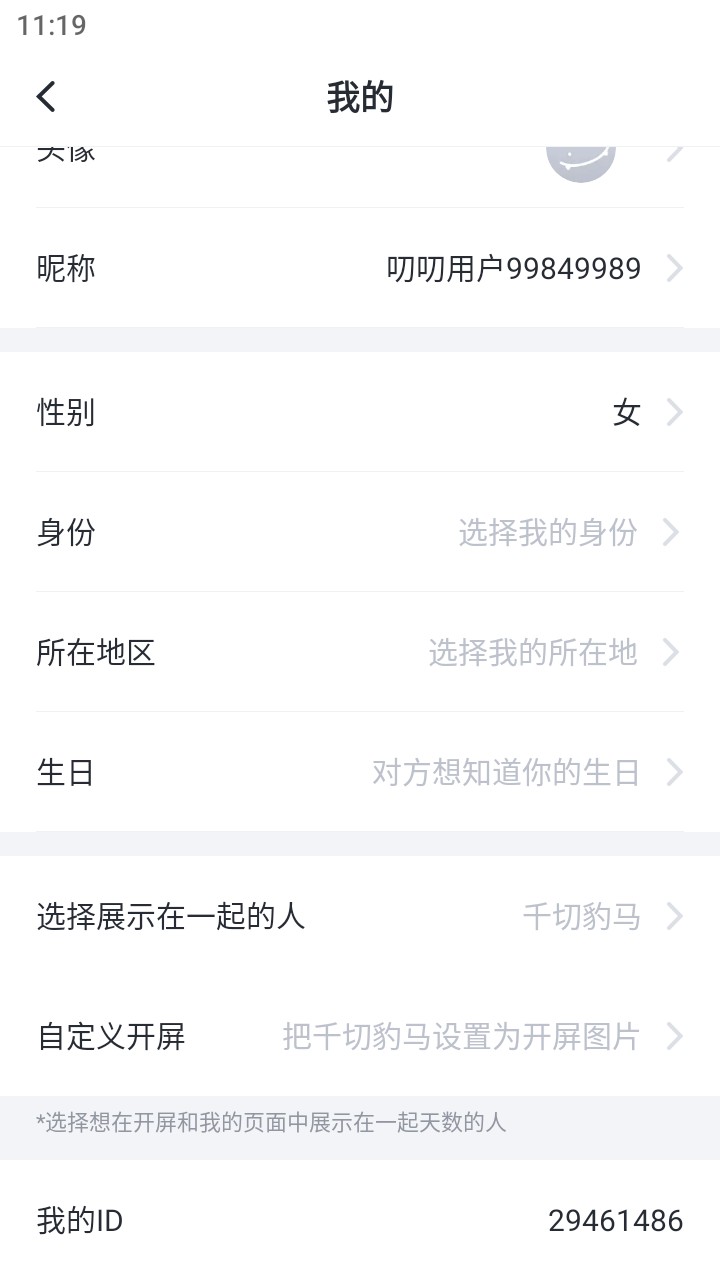This screenshot has width=720, height=1280.
Task: Click the nickname 叨叨用户99849989 field
Action: tap(513, 268)
